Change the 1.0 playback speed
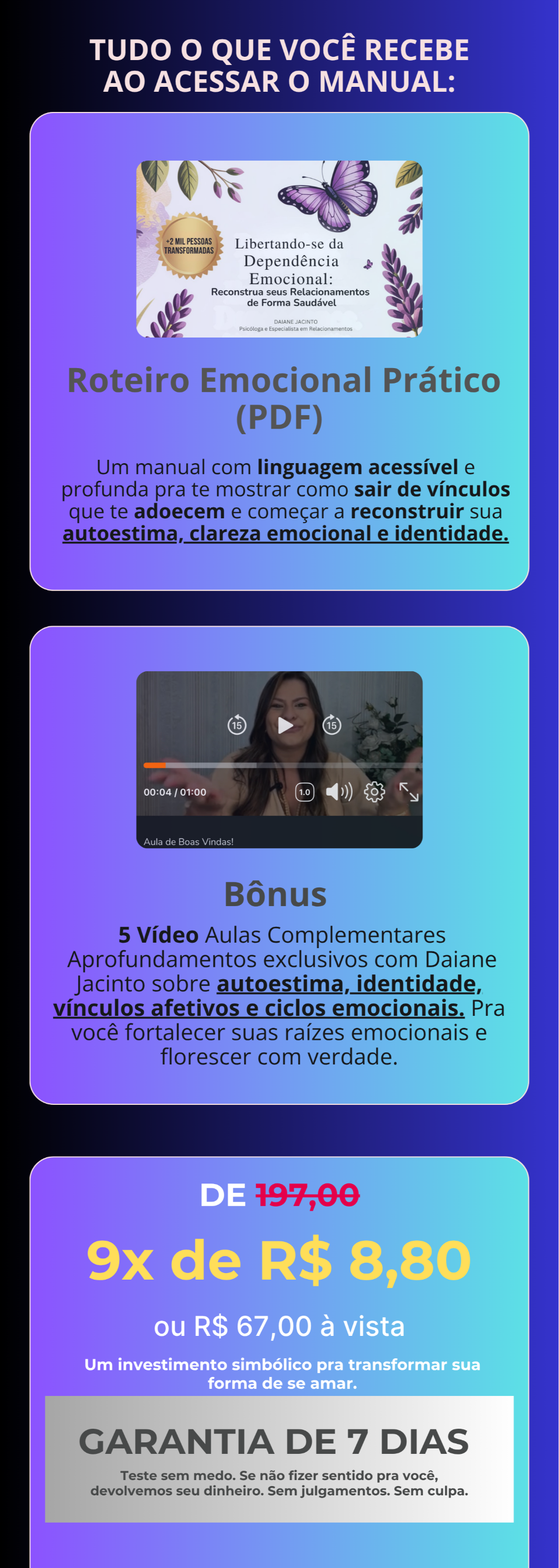The image size is (559, 1568). (305, 792)
